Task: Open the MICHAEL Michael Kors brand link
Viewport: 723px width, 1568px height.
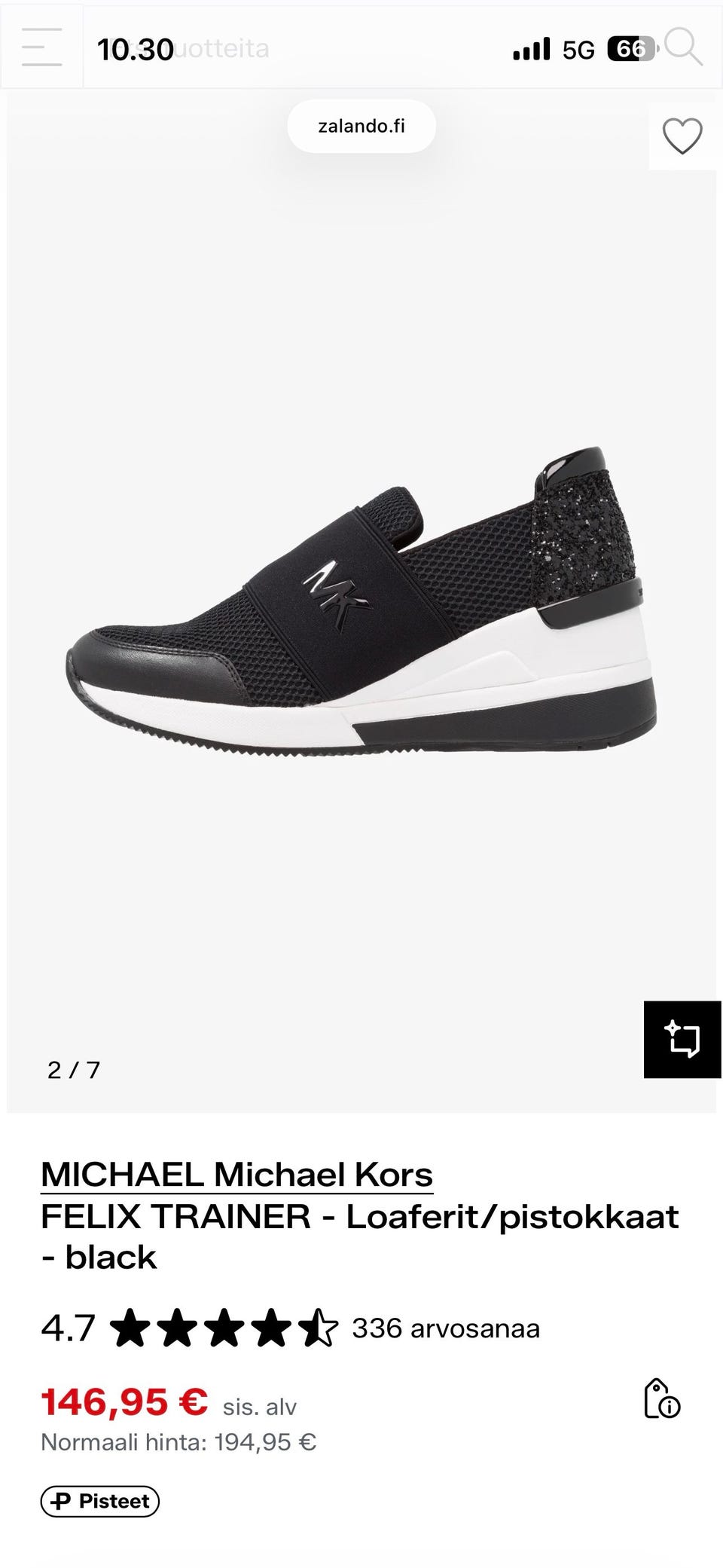Action: [x=236, y=1175]
